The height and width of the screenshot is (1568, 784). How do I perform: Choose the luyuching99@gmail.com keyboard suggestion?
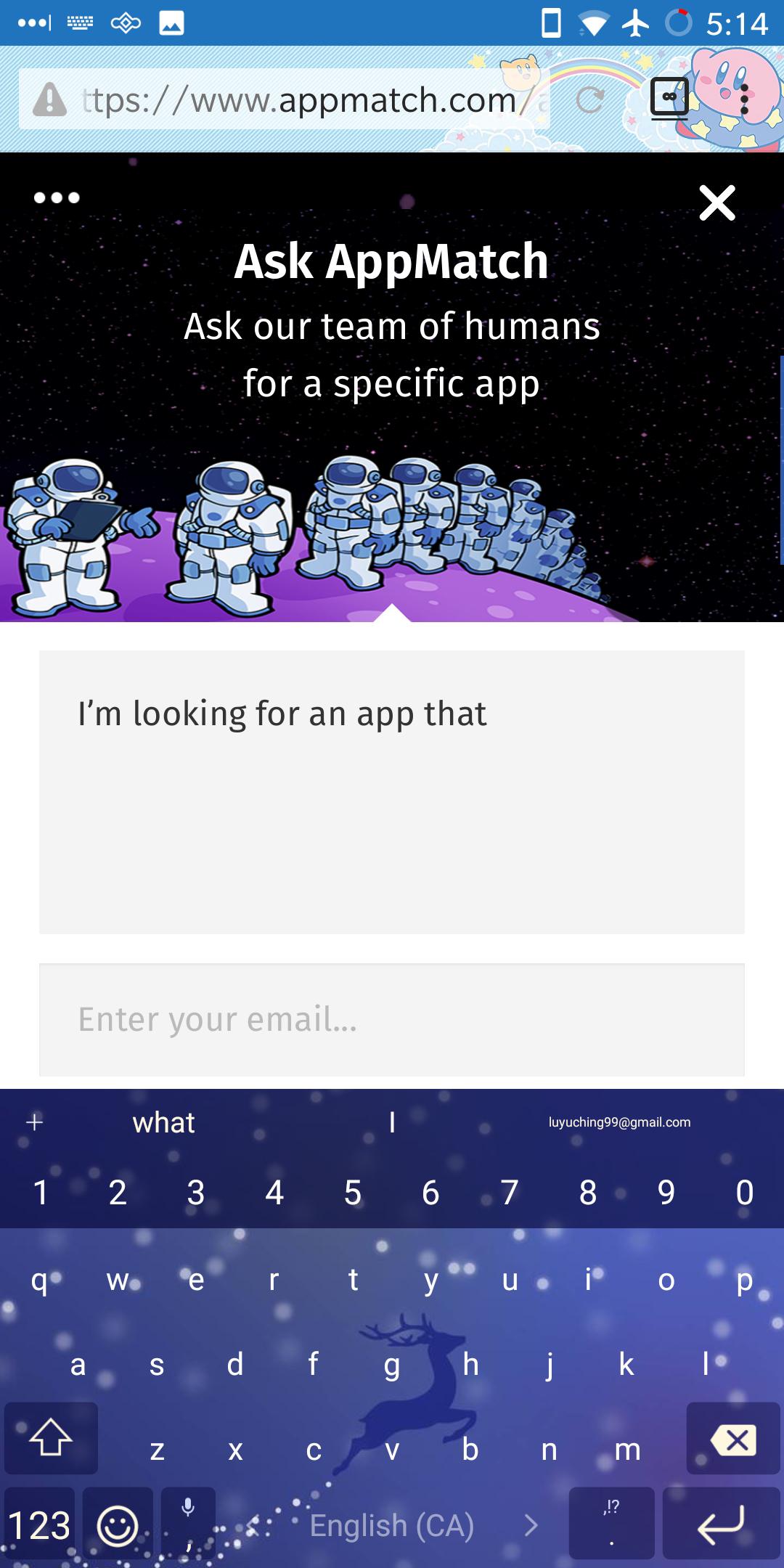619,1122
